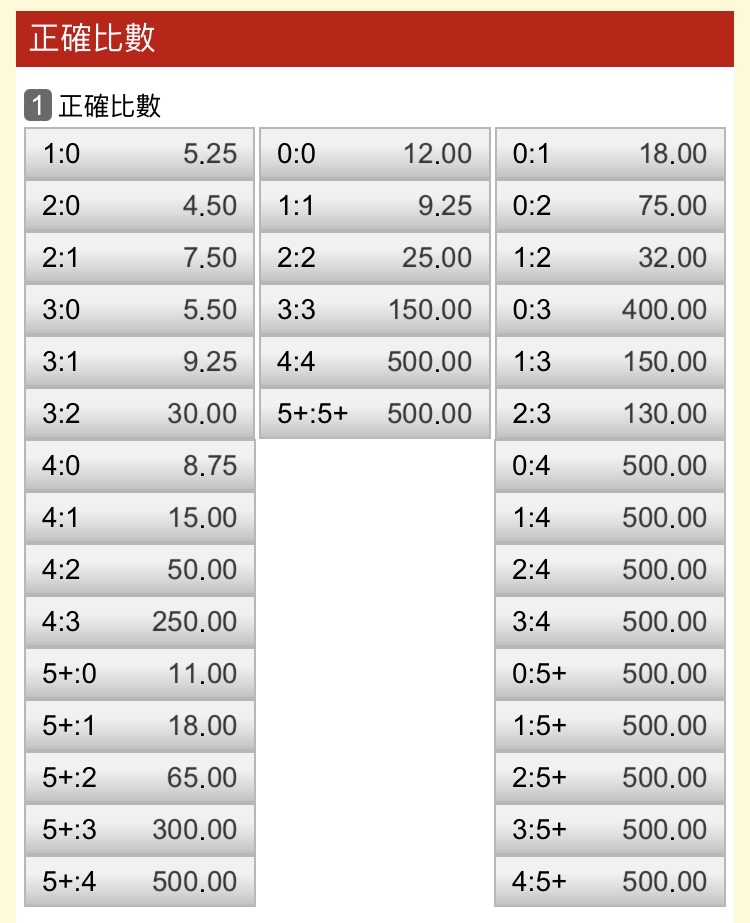Select 1:2 at odds 32.00
The width and height of the screenshot is (750, 923).
coord(610,258)
